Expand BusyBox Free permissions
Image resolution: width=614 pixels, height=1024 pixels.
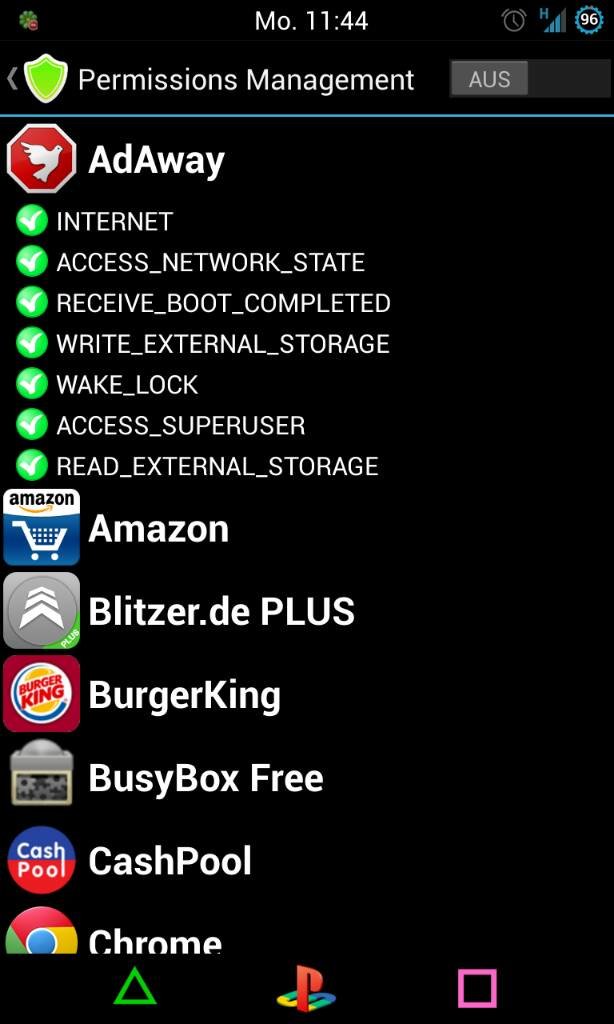pyautogui.click(x=307, y=777)
